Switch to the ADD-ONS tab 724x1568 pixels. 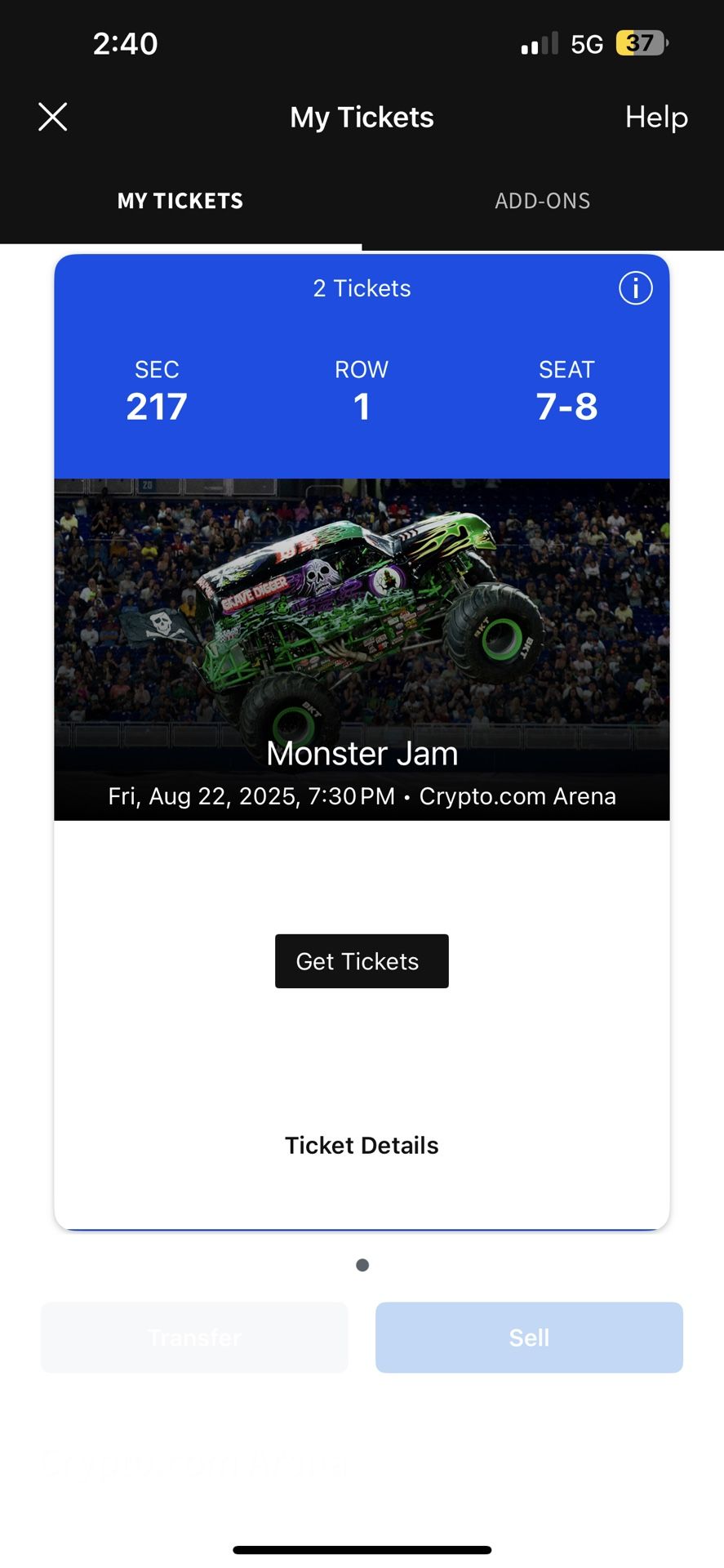[x=542, y=201]
